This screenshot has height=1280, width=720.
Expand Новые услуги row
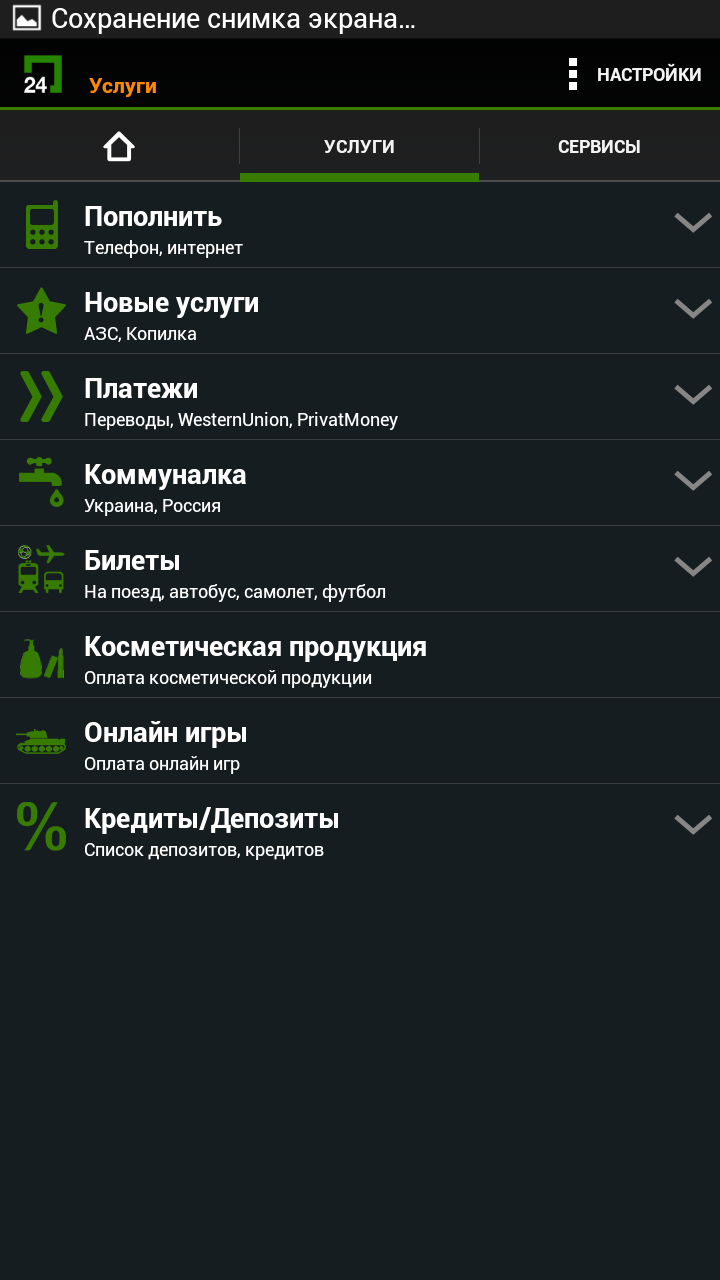coord(360,311)
